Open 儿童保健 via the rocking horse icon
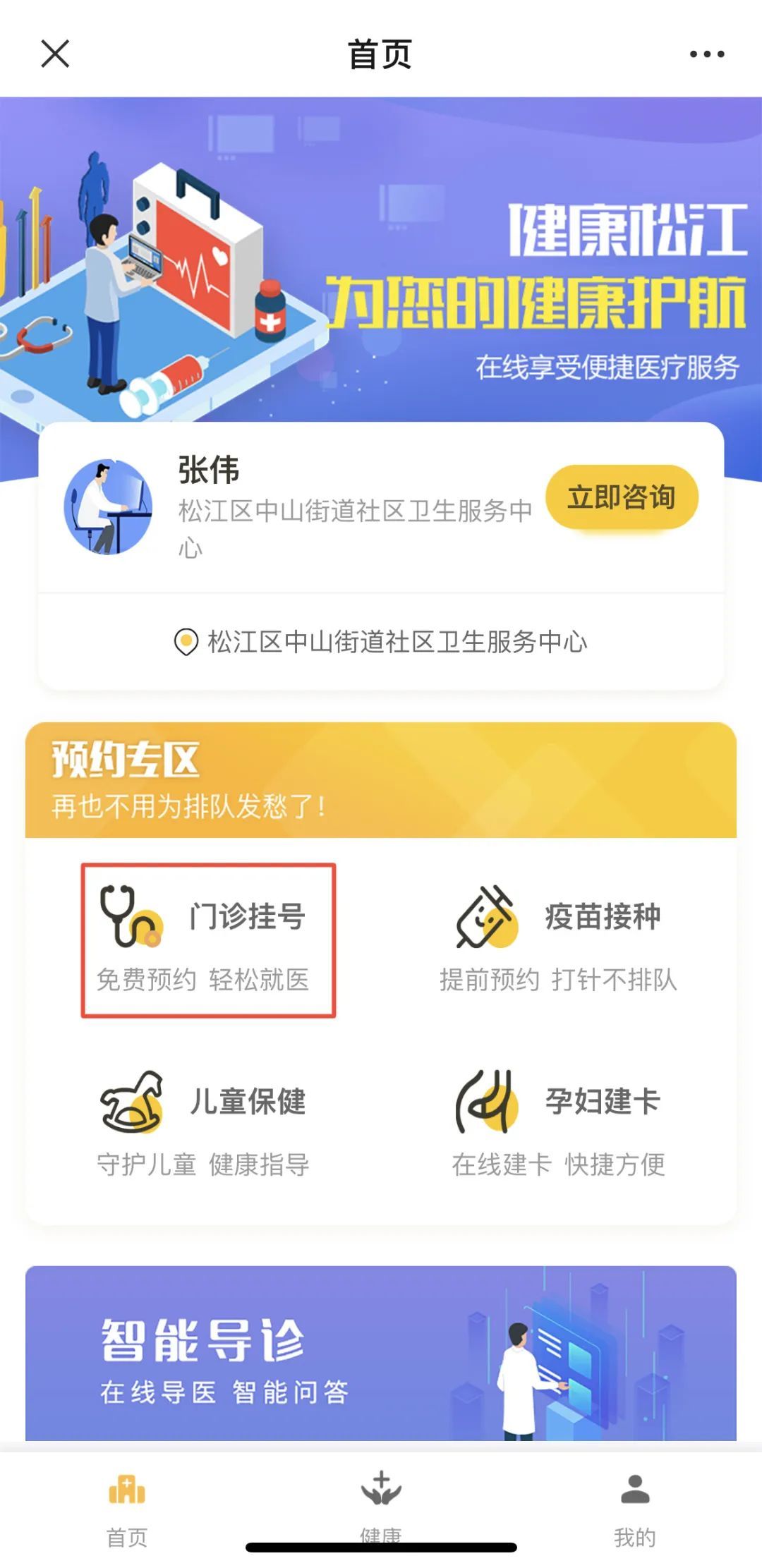 [x=131, y=1105]
